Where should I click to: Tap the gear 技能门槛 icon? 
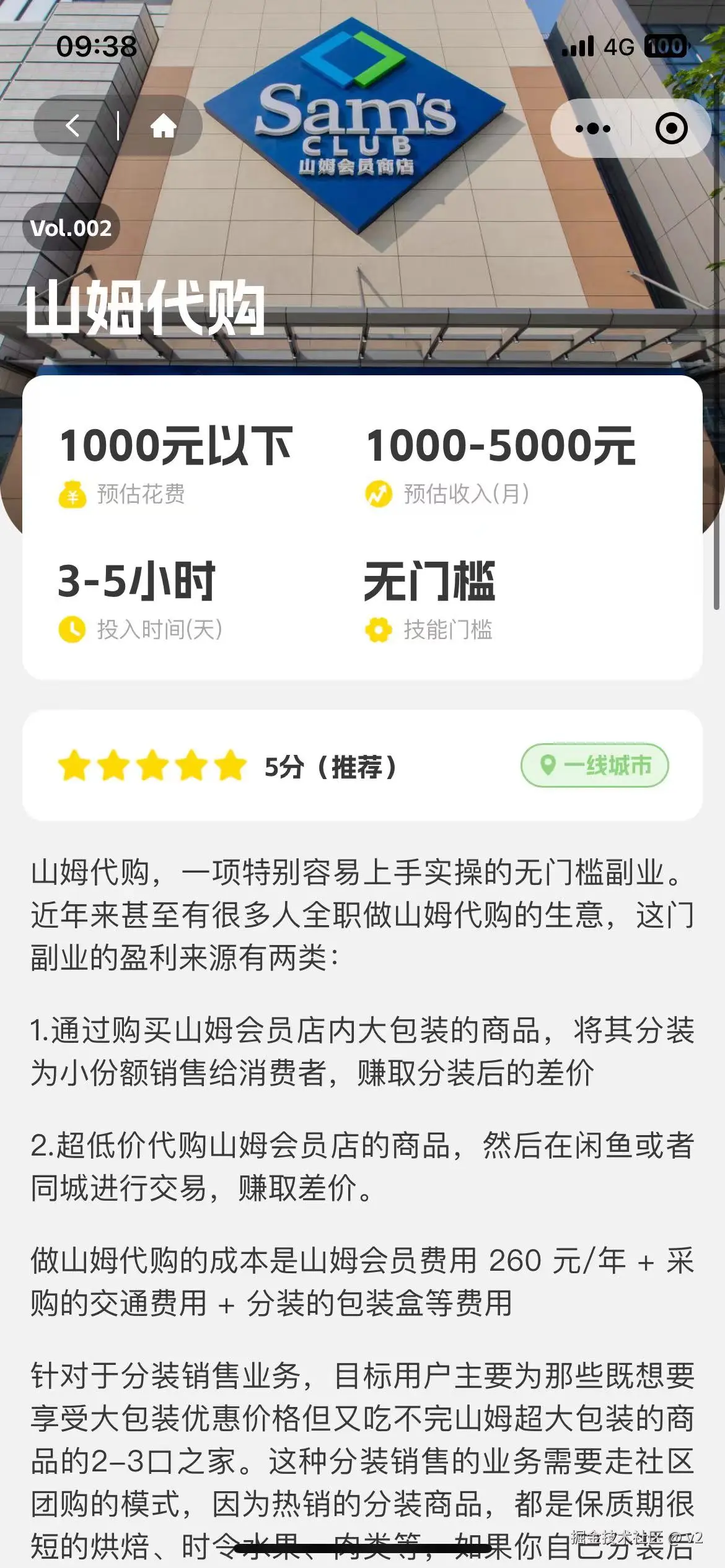pos(379,630)
